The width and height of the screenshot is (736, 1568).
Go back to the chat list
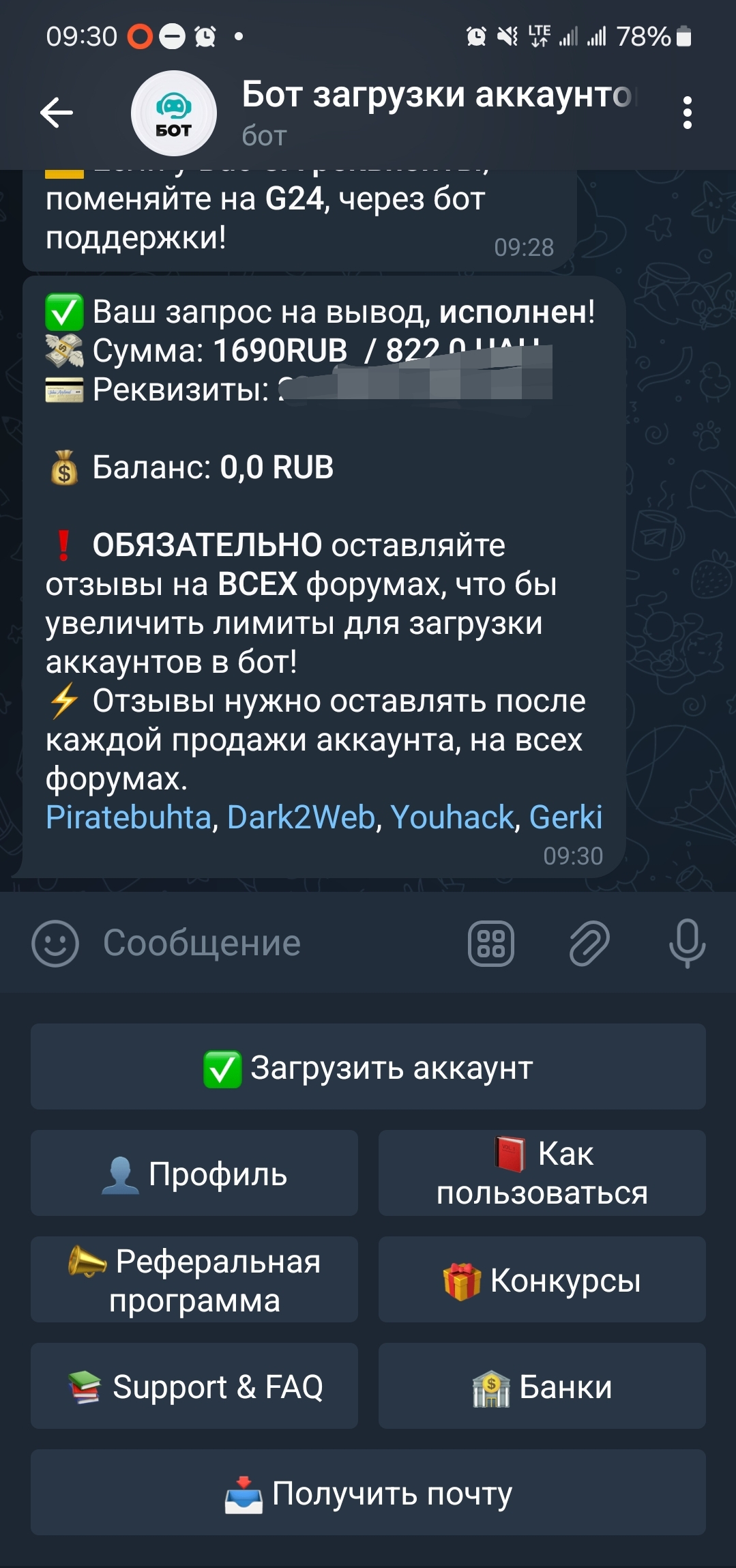(57, 113)
